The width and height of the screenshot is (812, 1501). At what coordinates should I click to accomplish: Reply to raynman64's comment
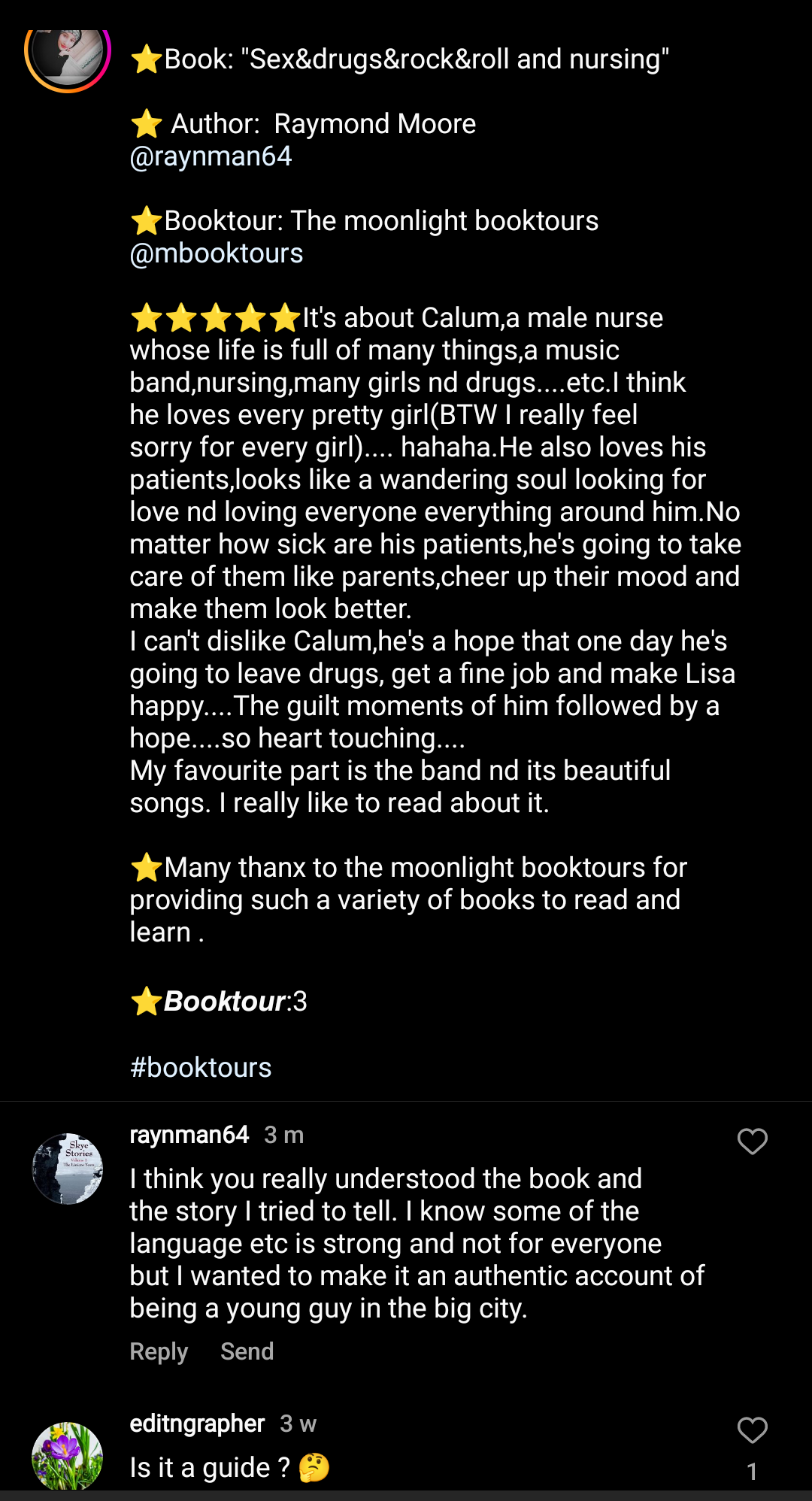point(159,1351)
